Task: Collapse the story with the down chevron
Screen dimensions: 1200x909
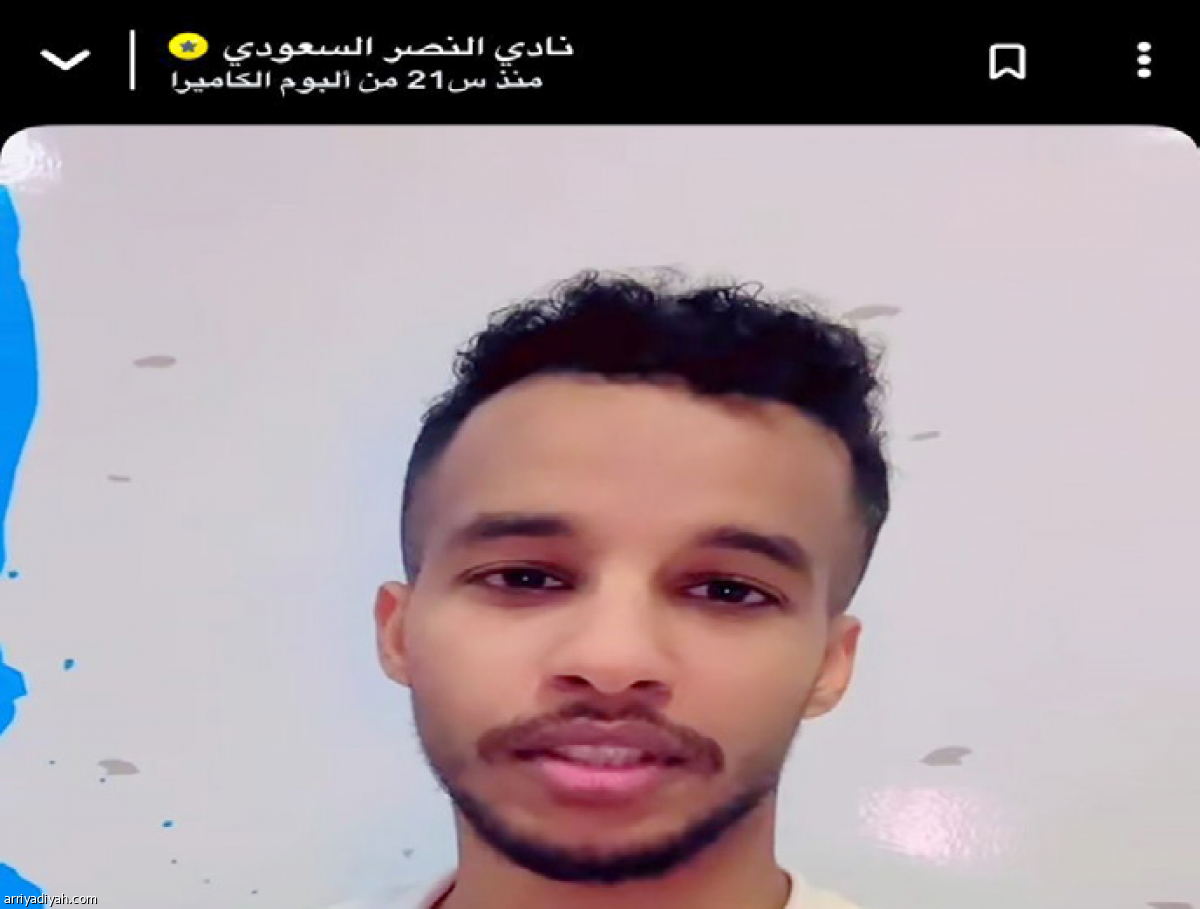Action: point(65,60)
